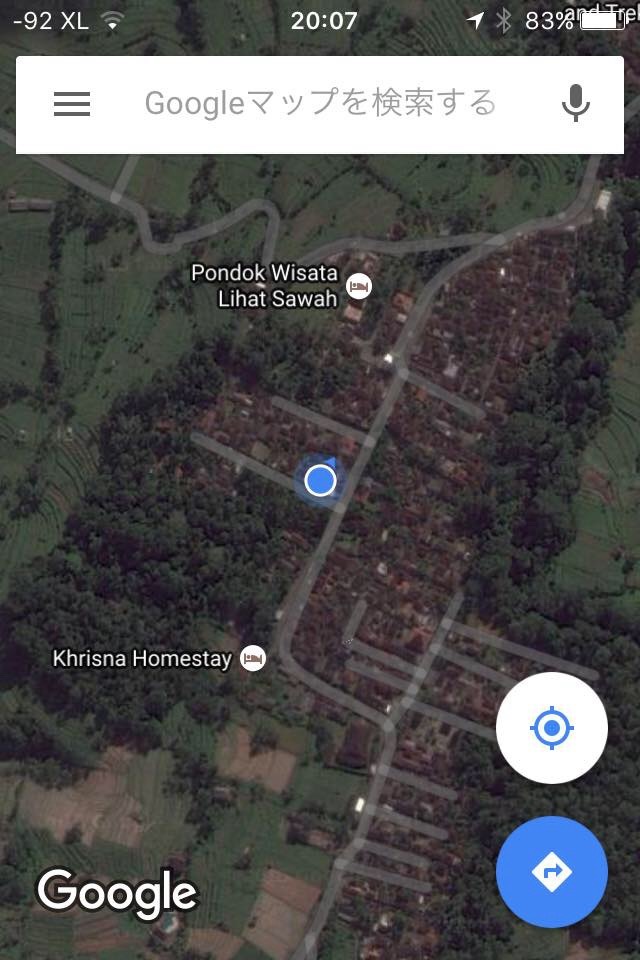This screenshot has width=640, height=960.
Task: Open directions with the blue arrow button
Action: click(551, 872)
